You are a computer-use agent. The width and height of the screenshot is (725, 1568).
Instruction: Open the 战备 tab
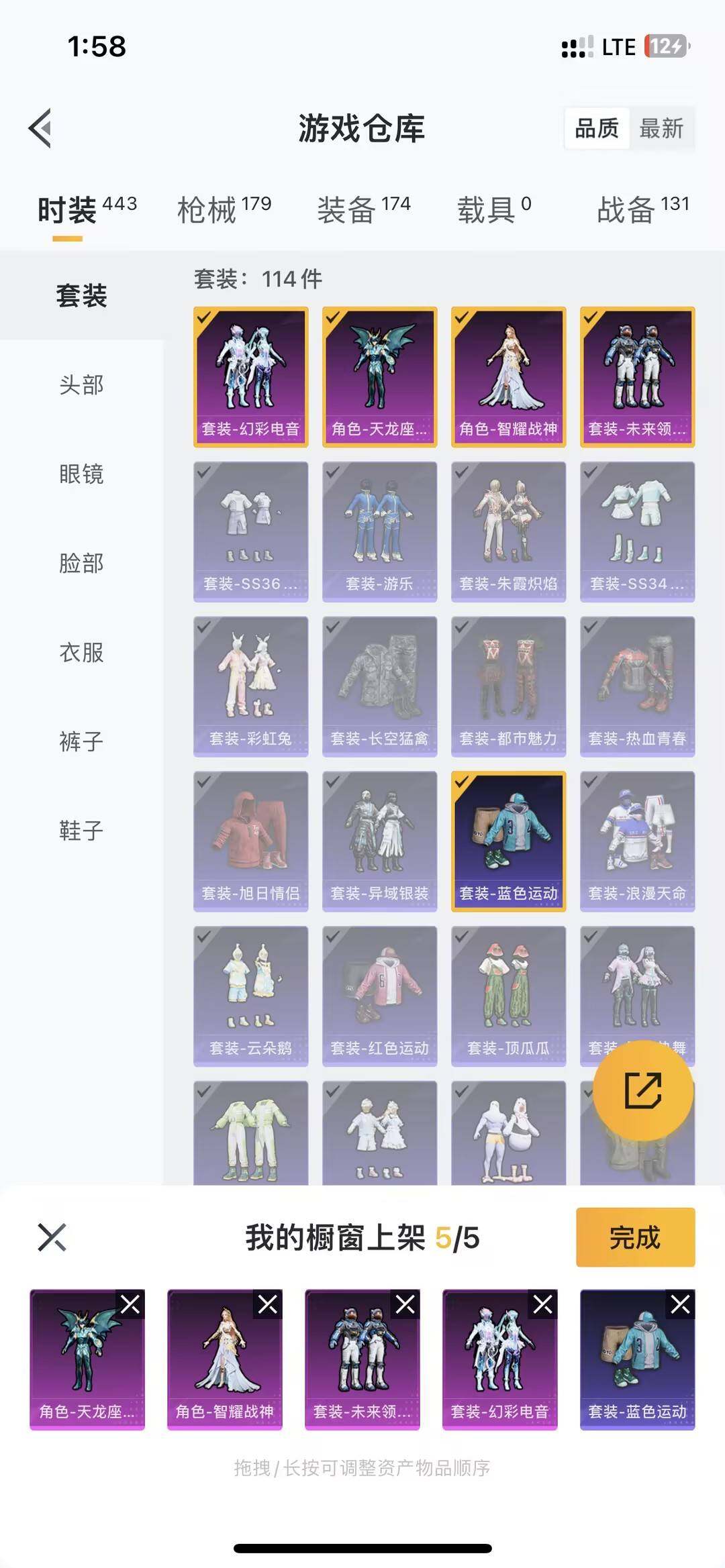(x=627, y=208)
